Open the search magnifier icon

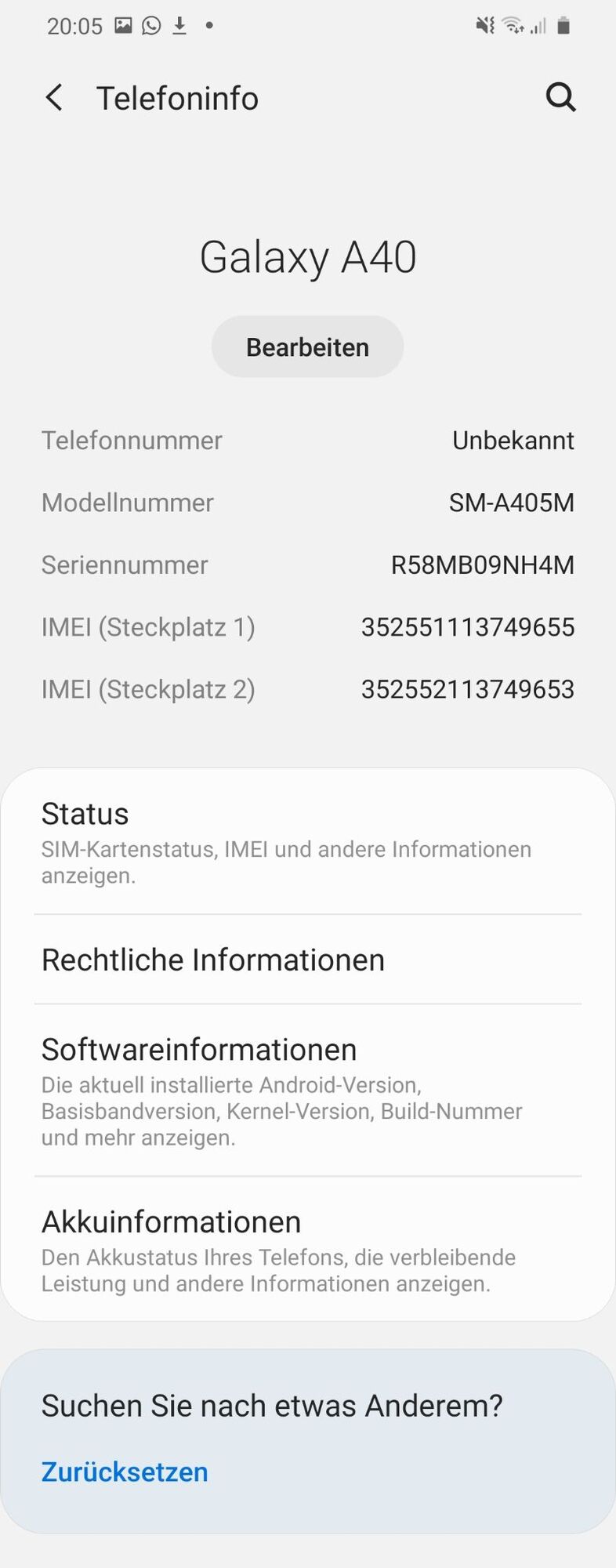560,98
